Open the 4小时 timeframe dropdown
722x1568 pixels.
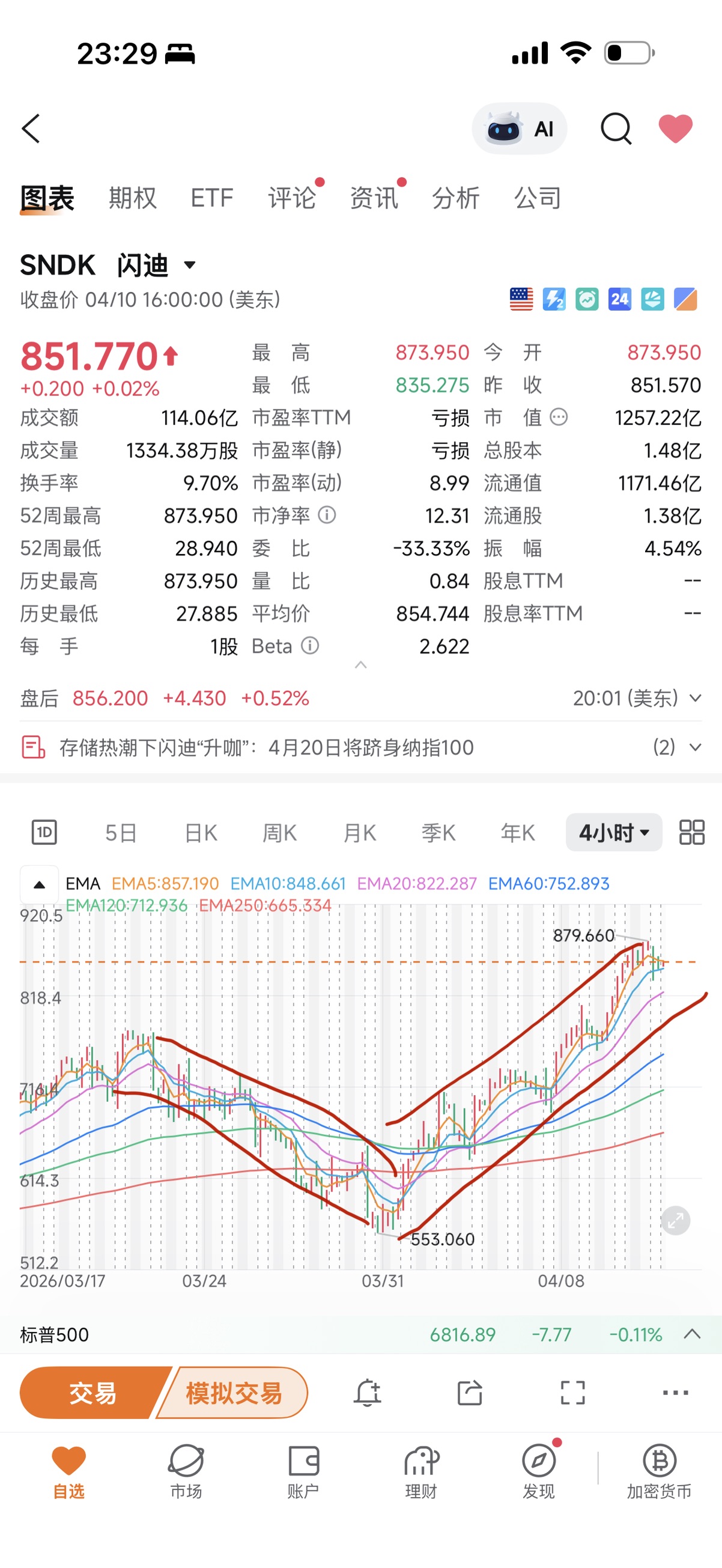(613, 833)
